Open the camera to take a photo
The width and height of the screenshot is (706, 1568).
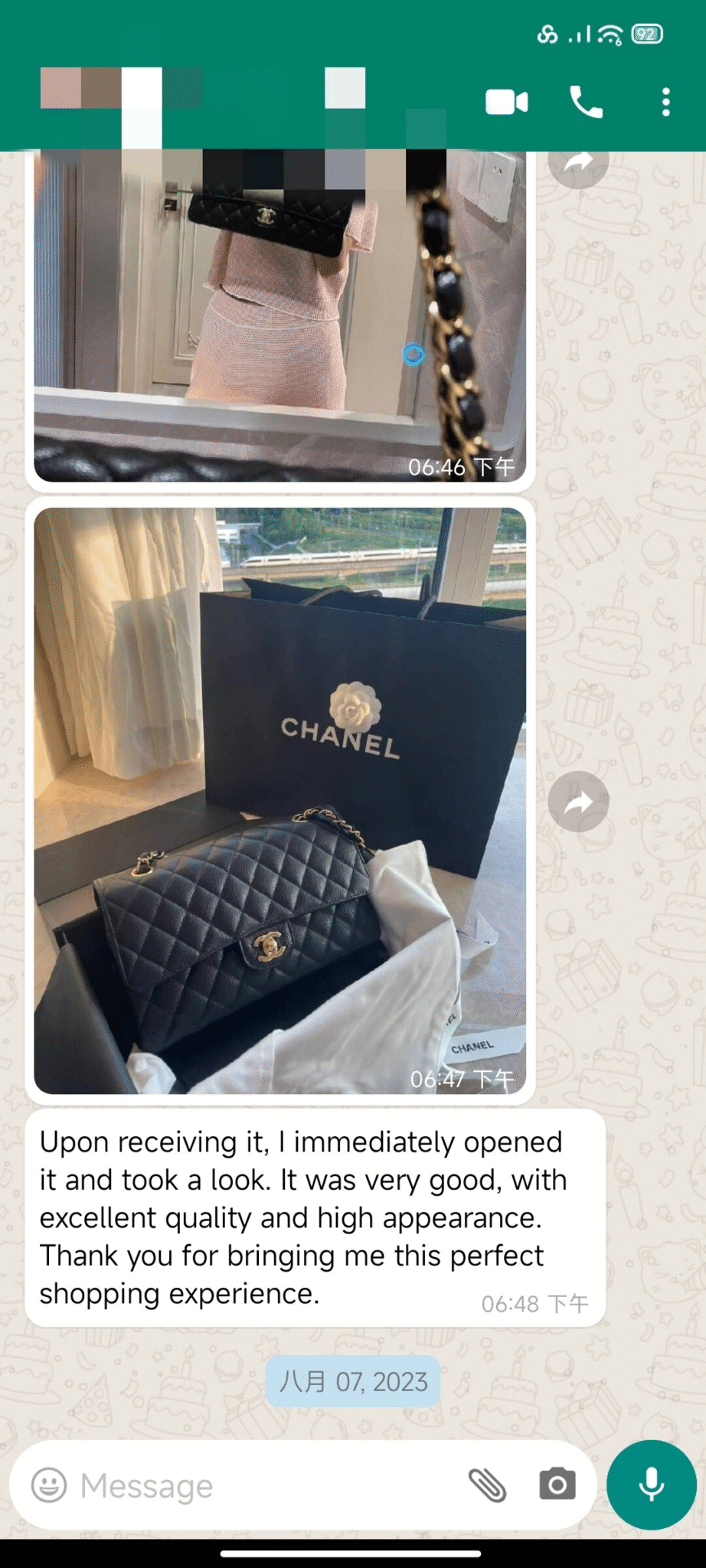click(x=557, y=1486)
